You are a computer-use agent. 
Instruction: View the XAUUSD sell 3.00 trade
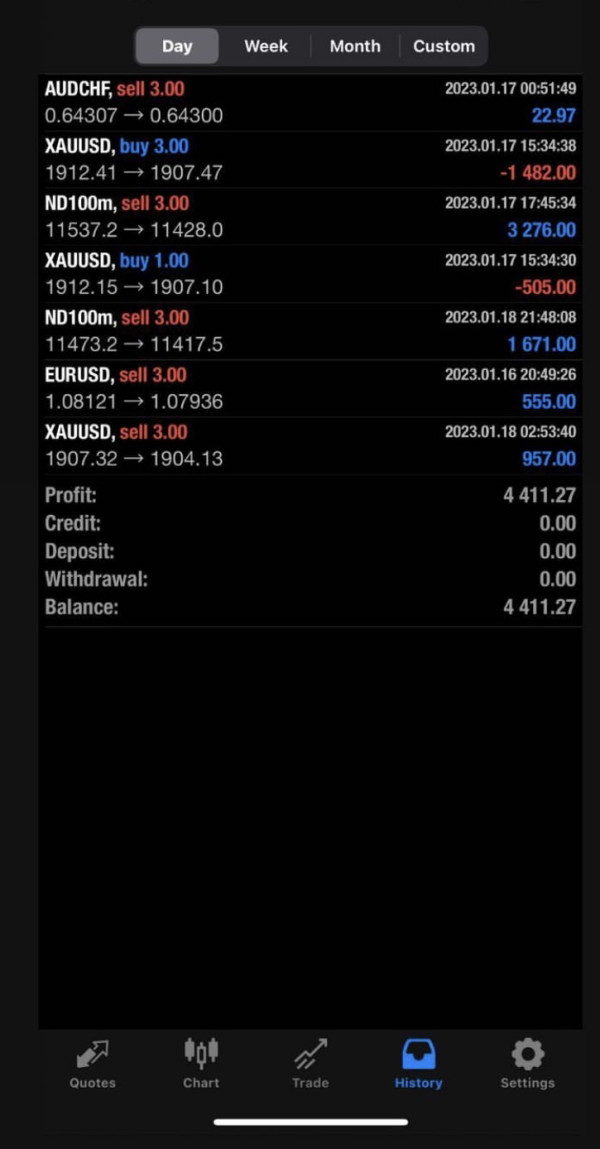click(x=310, y=445)
